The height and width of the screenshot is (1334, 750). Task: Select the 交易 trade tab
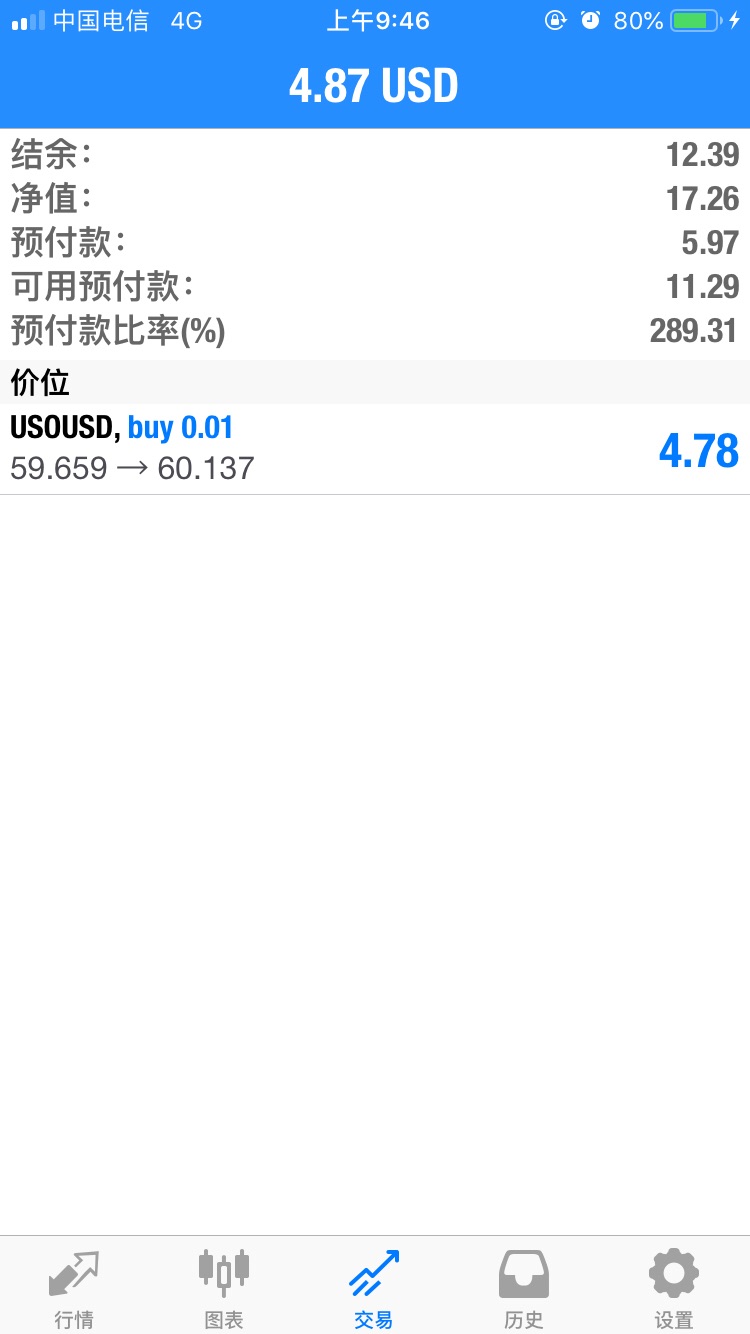(x=374, y=1288)
